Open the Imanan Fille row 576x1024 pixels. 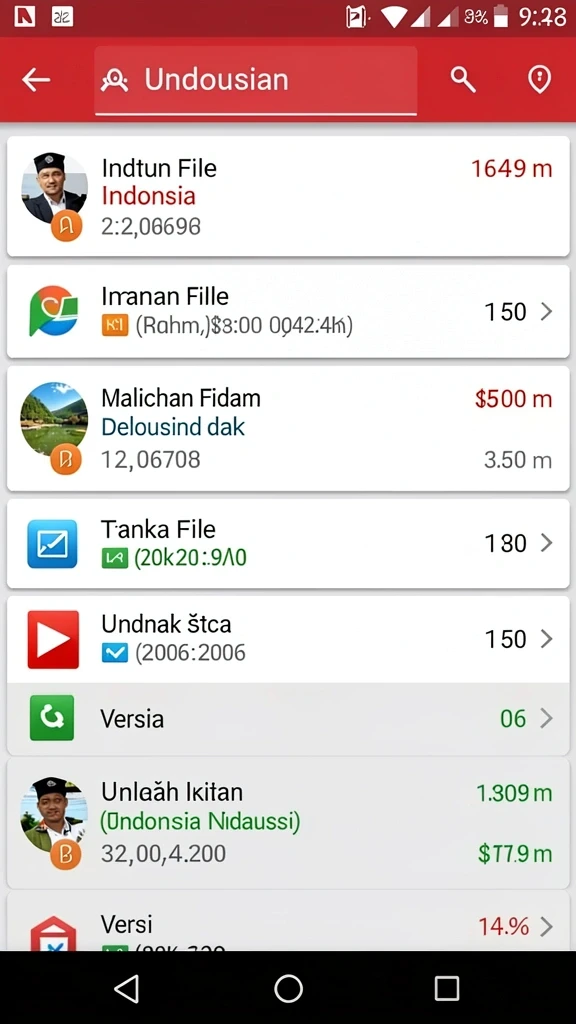pos(288,312)
